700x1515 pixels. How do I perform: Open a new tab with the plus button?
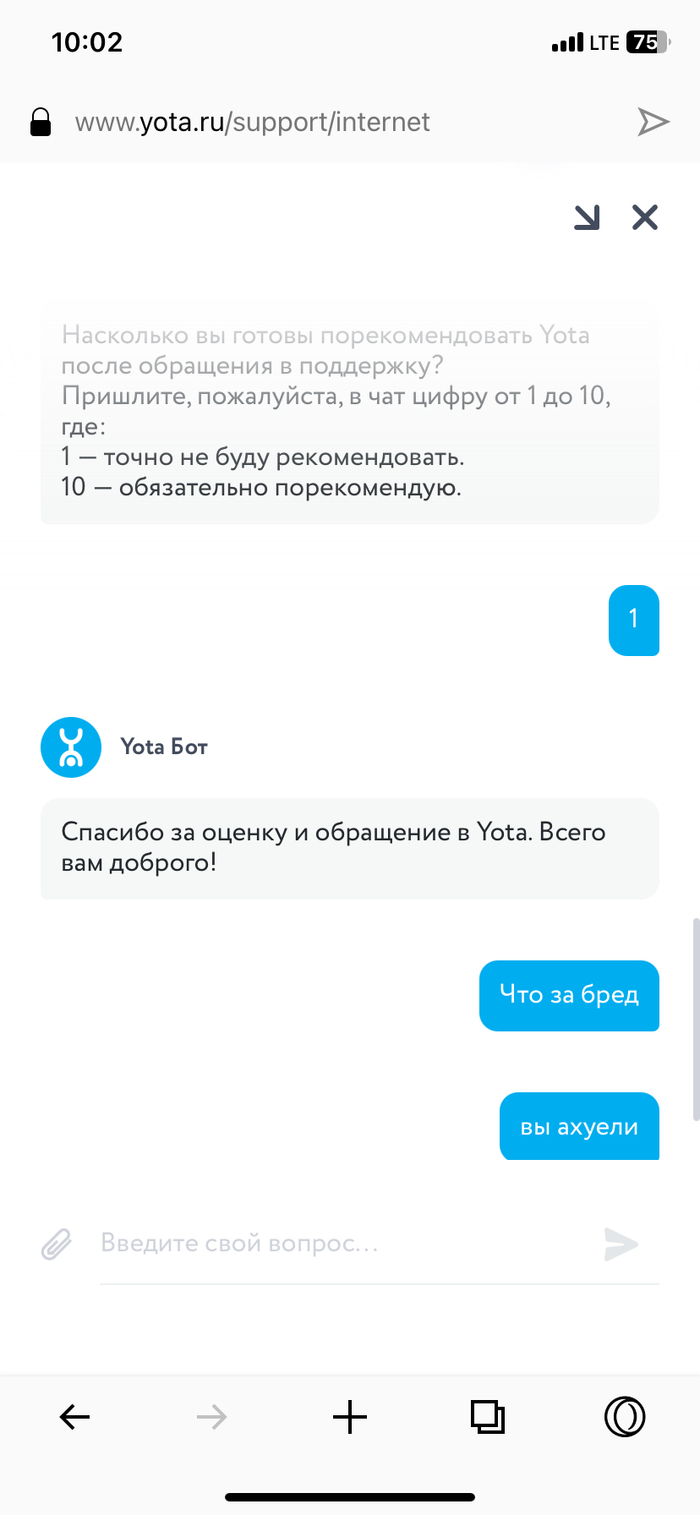350,1416
